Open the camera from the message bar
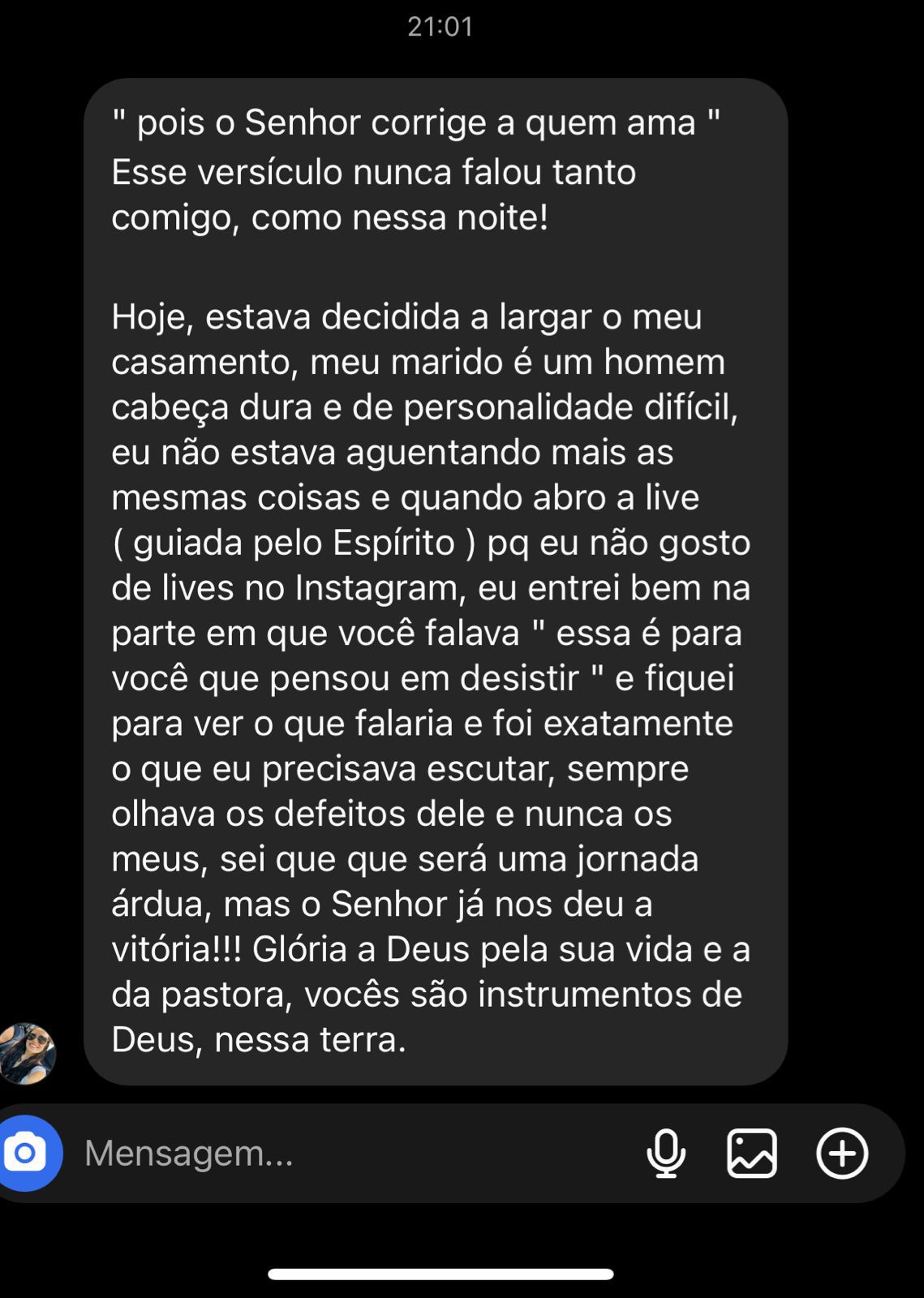 tap(26, 1153)
